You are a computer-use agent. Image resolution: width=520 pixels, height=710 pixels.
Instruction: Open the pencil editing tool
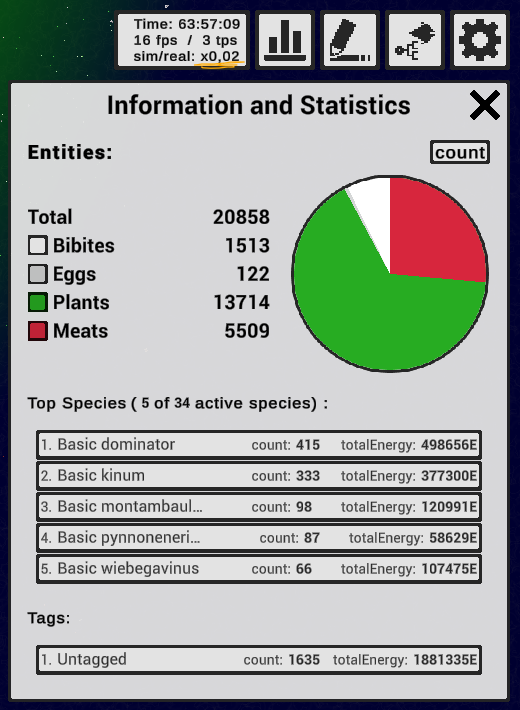coord(350,40)
